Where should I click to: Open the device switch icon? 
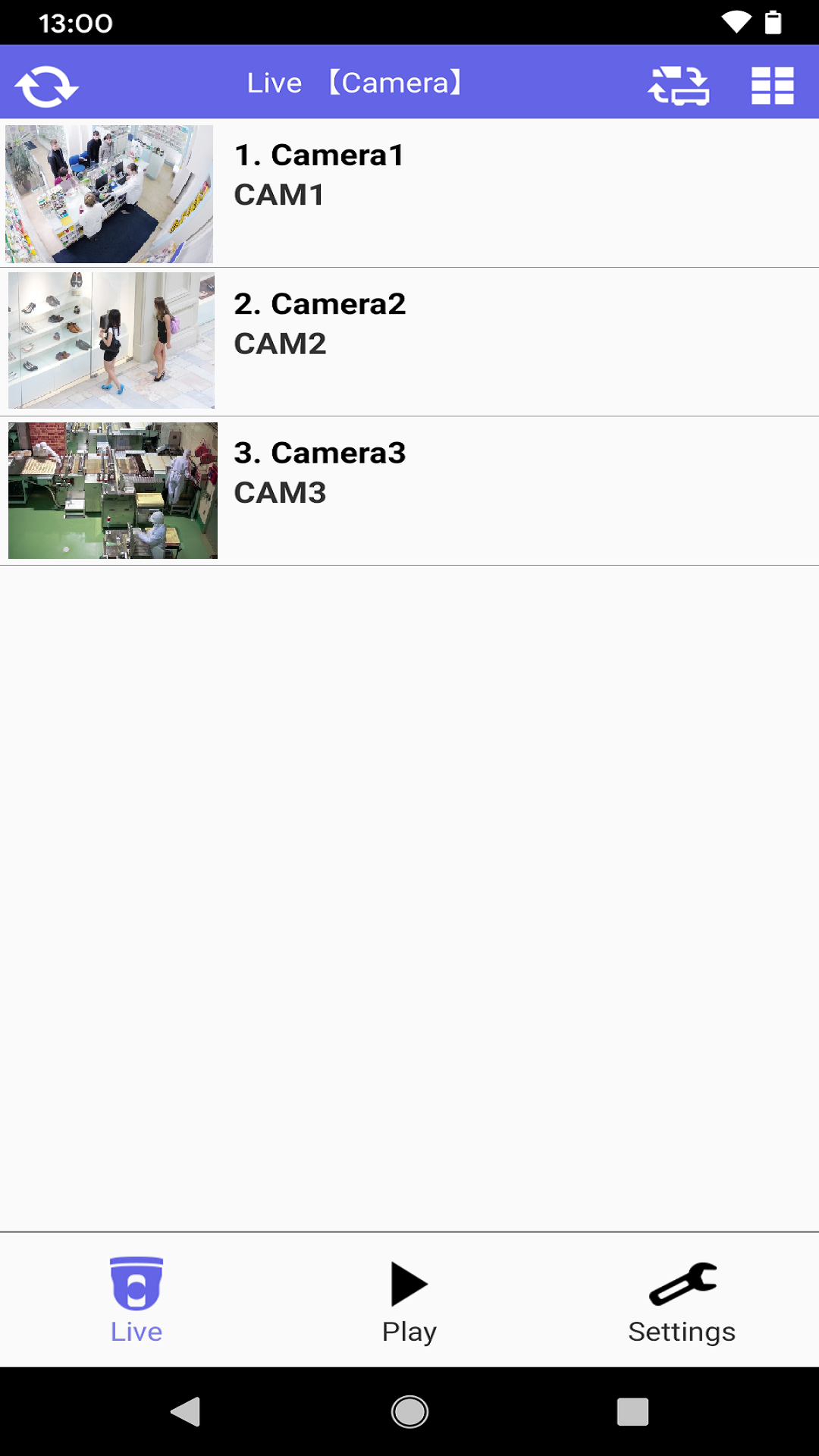click(x=678, y=85)
